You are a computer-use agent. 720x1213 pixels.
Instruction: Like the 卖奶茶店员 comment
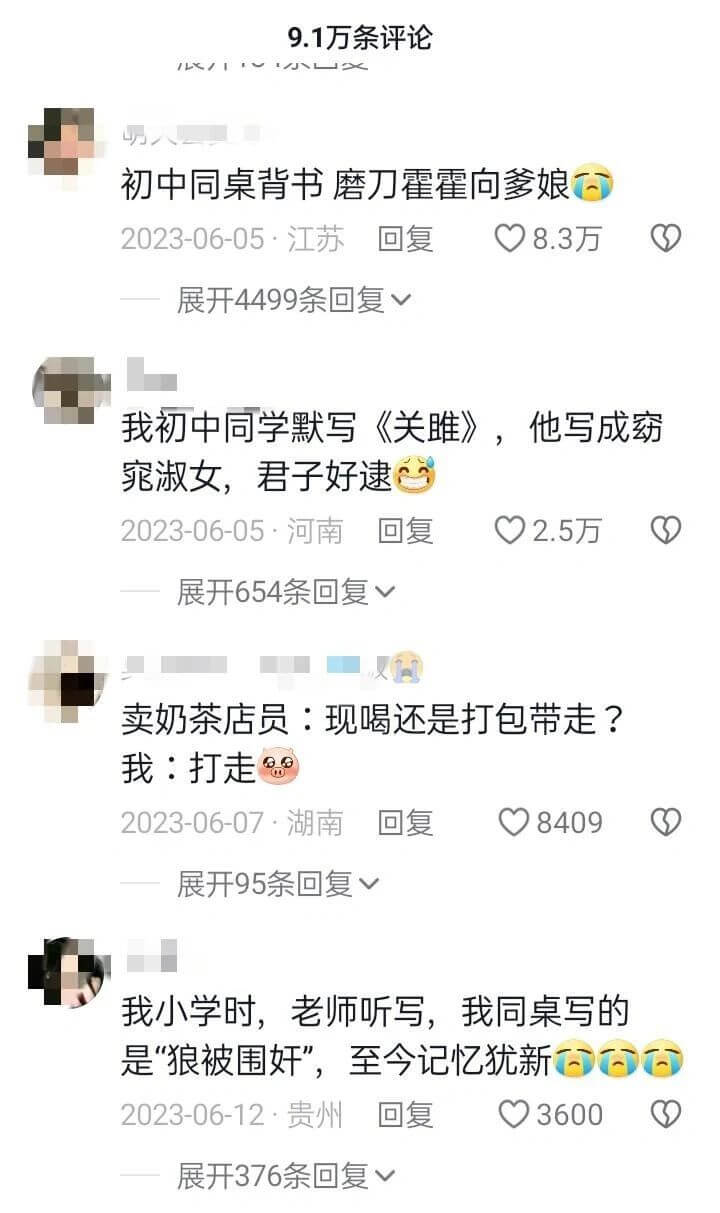(513, 822)
